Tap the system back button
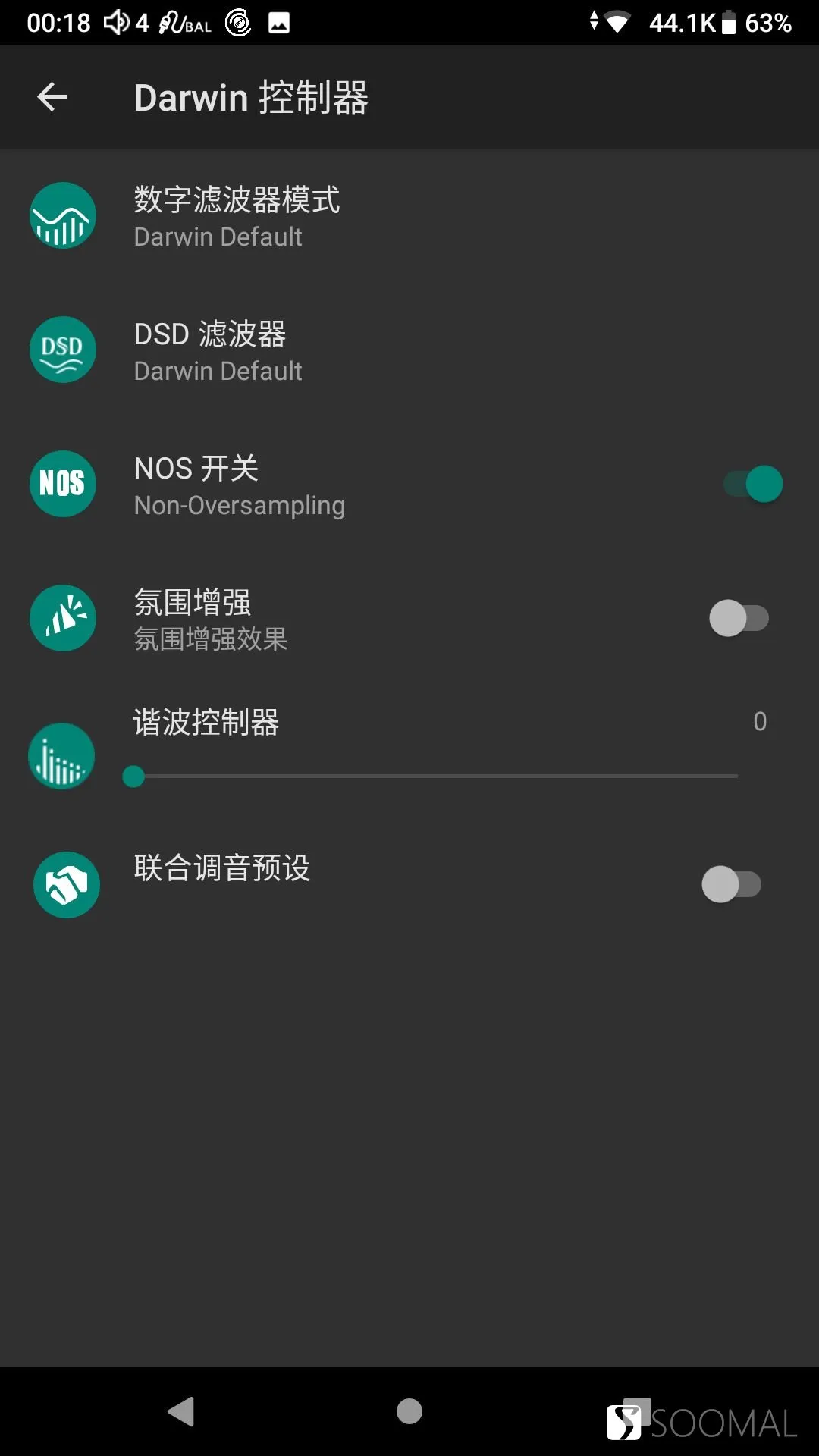The width and height of the screenshot is (819, 1456). pyautogui.click(x=181, y=1411)
